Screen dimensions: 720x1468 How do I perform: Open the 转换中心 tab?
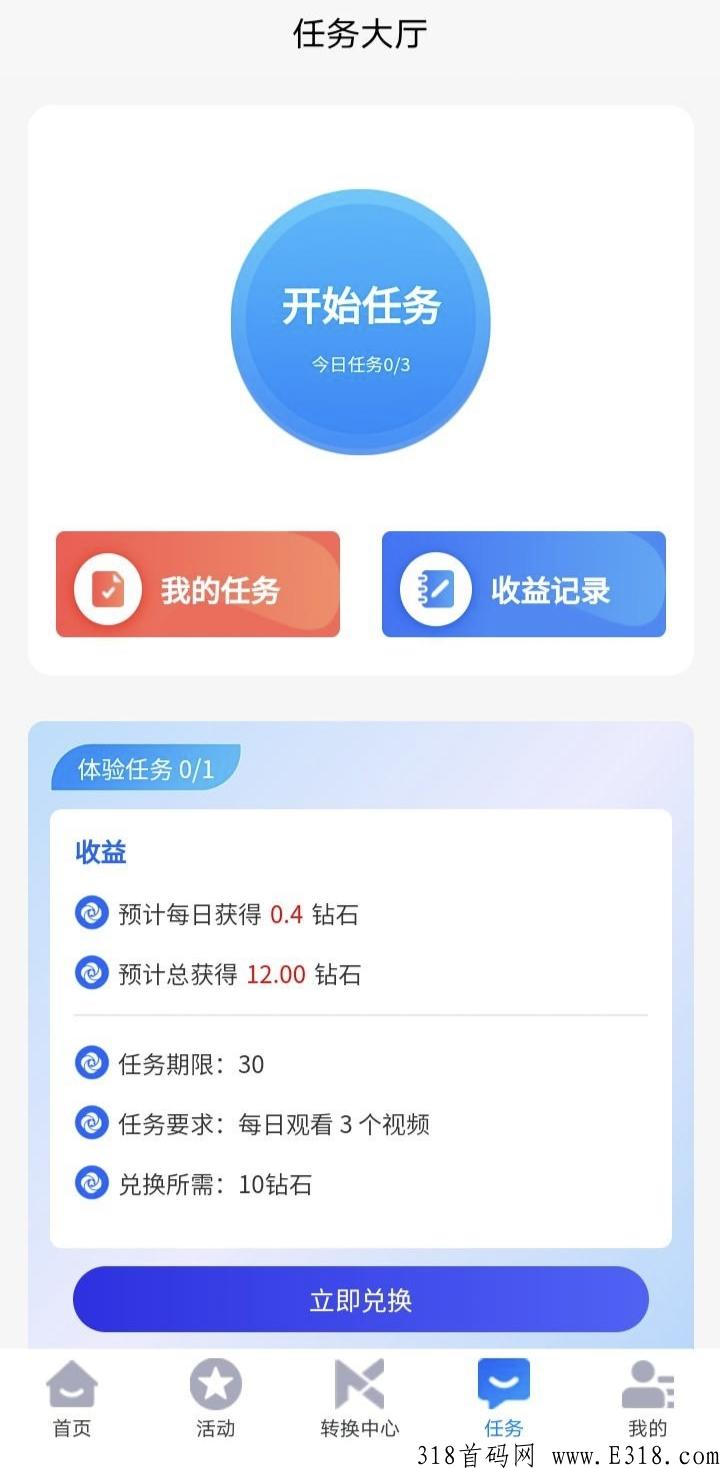tap(360, 1398)
